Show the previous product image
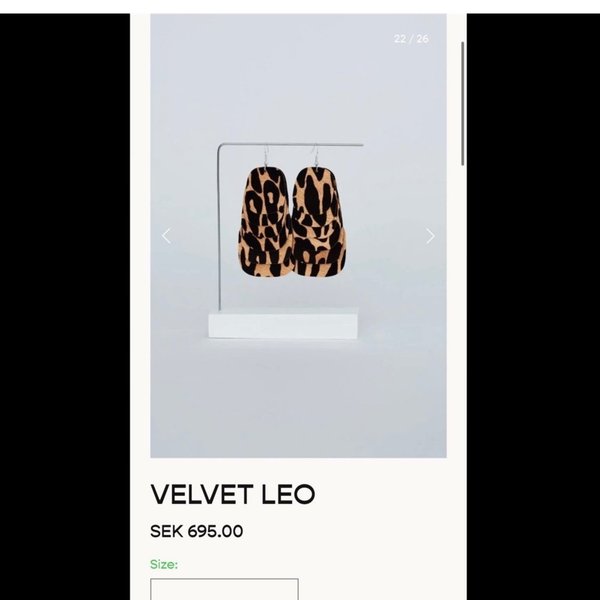 point(166,236)
